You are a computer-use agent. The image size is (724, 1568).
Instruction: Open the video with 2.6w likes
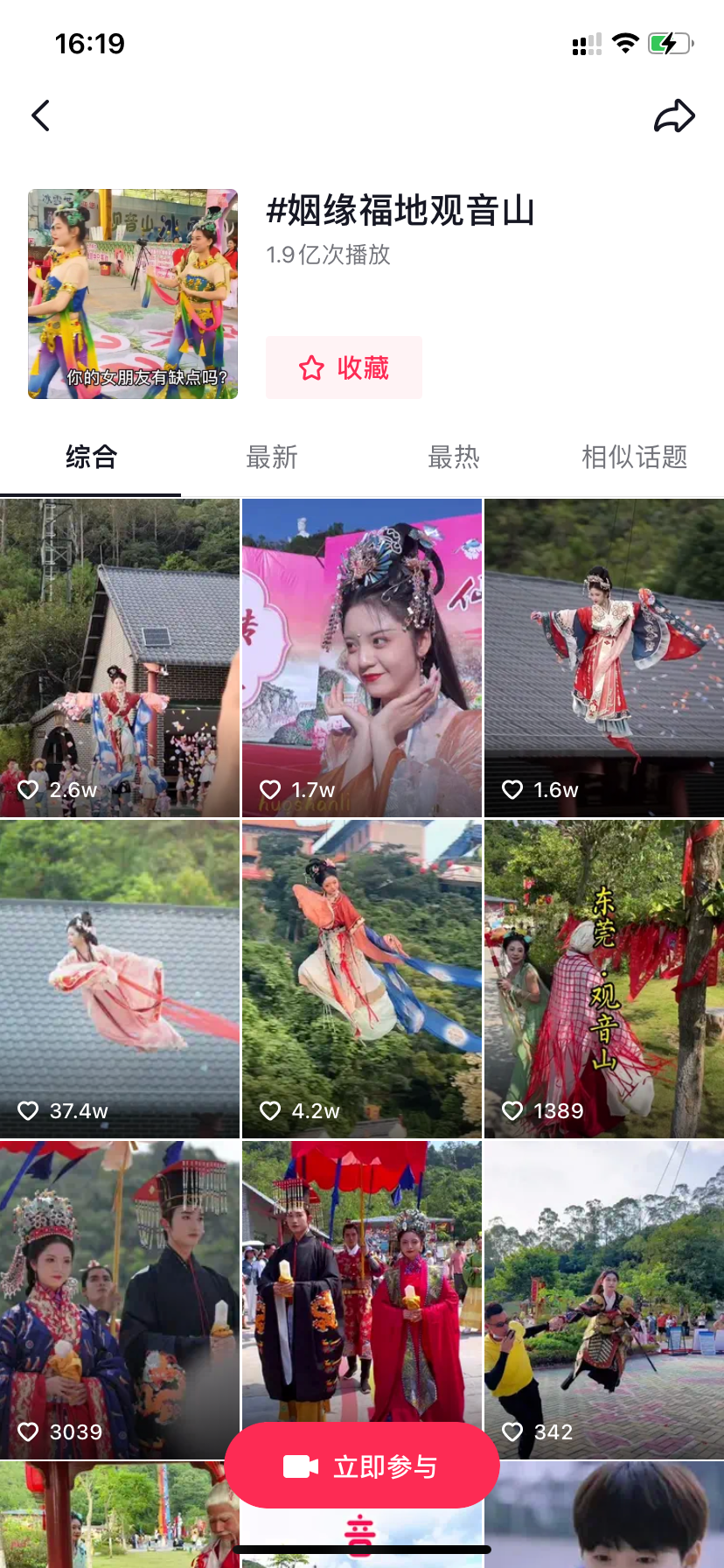pyautogui.click(x=120, y=658)
